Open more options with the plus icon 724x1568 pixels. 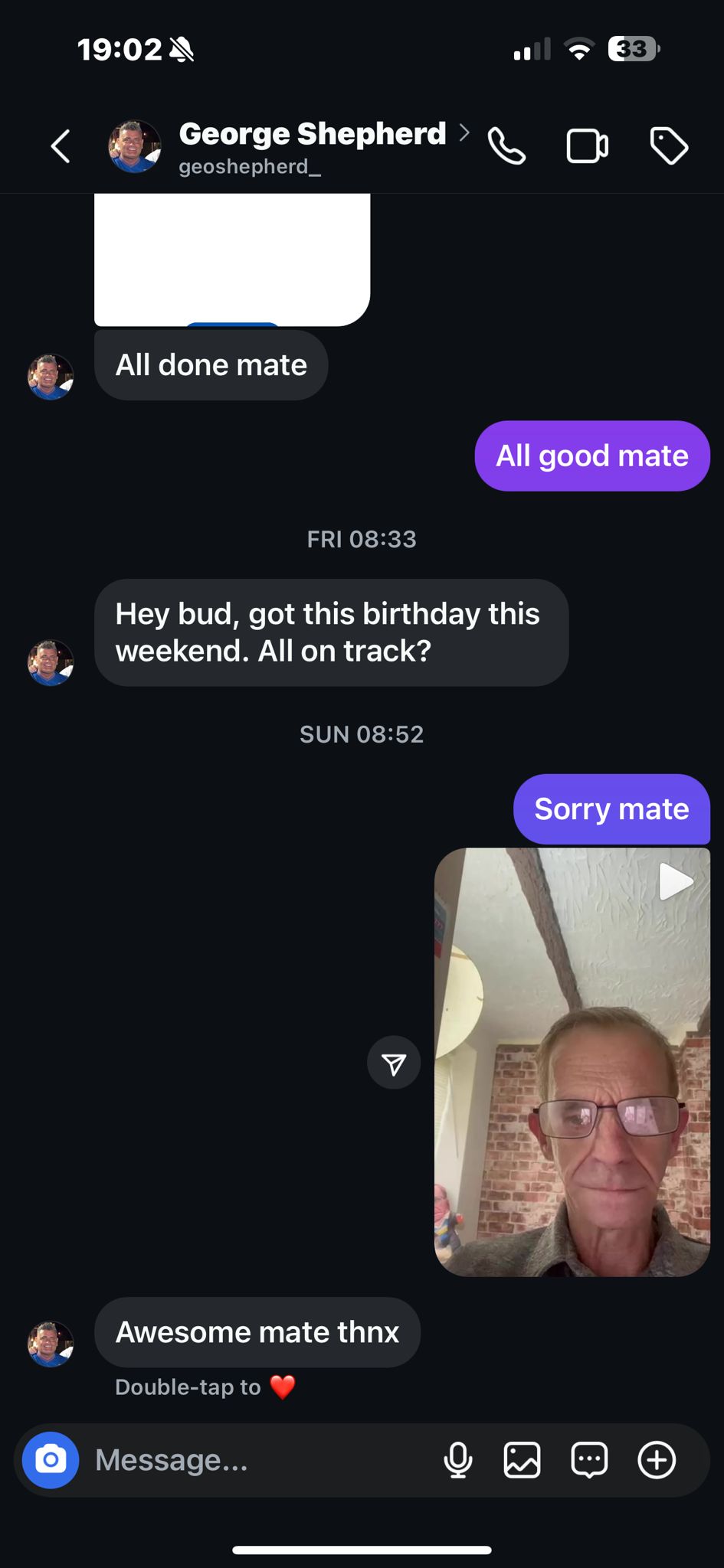(x=657, y=1460)
